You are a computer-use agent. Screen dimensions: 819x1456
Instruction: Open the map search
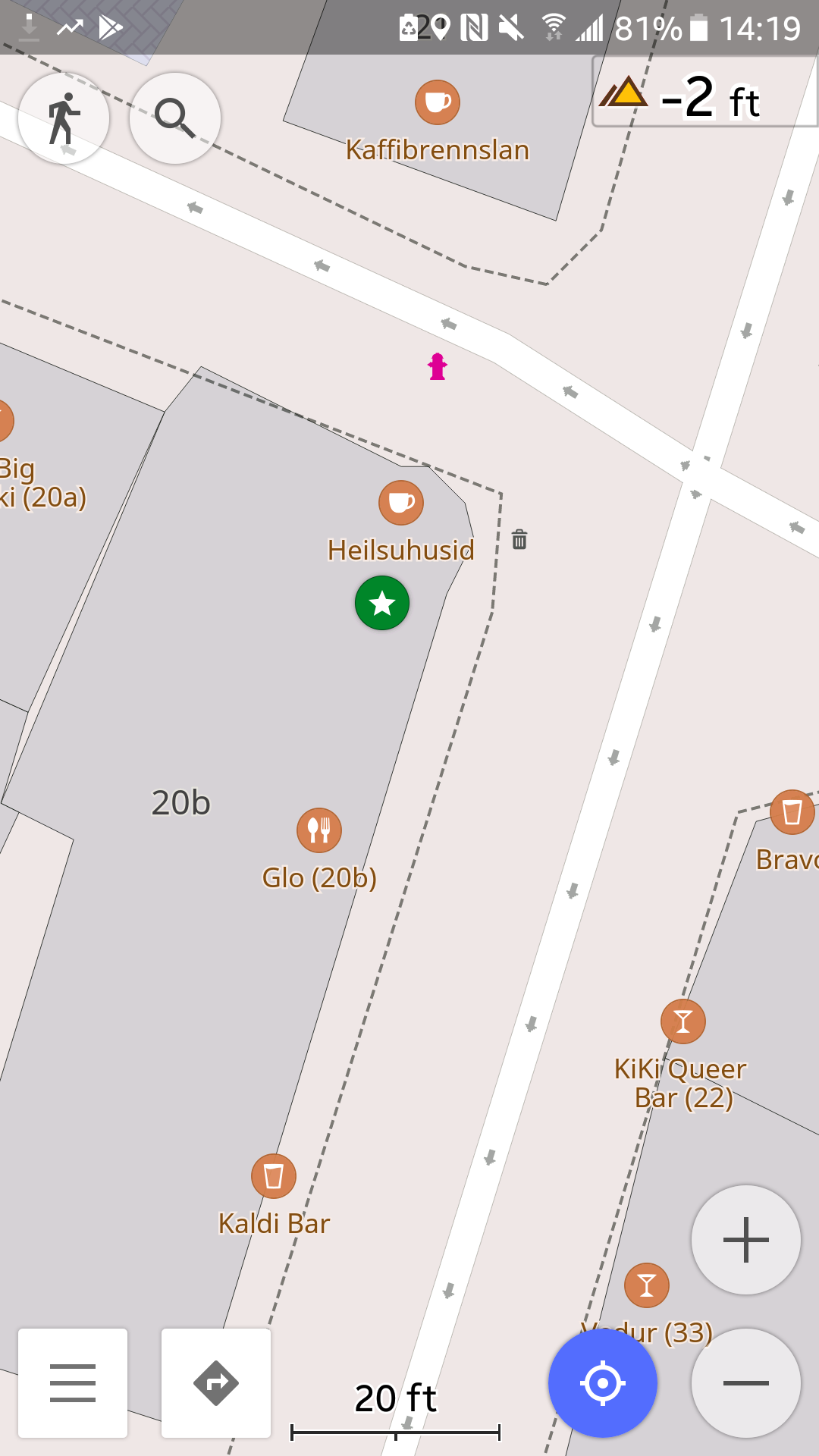(x=175, y=118)
